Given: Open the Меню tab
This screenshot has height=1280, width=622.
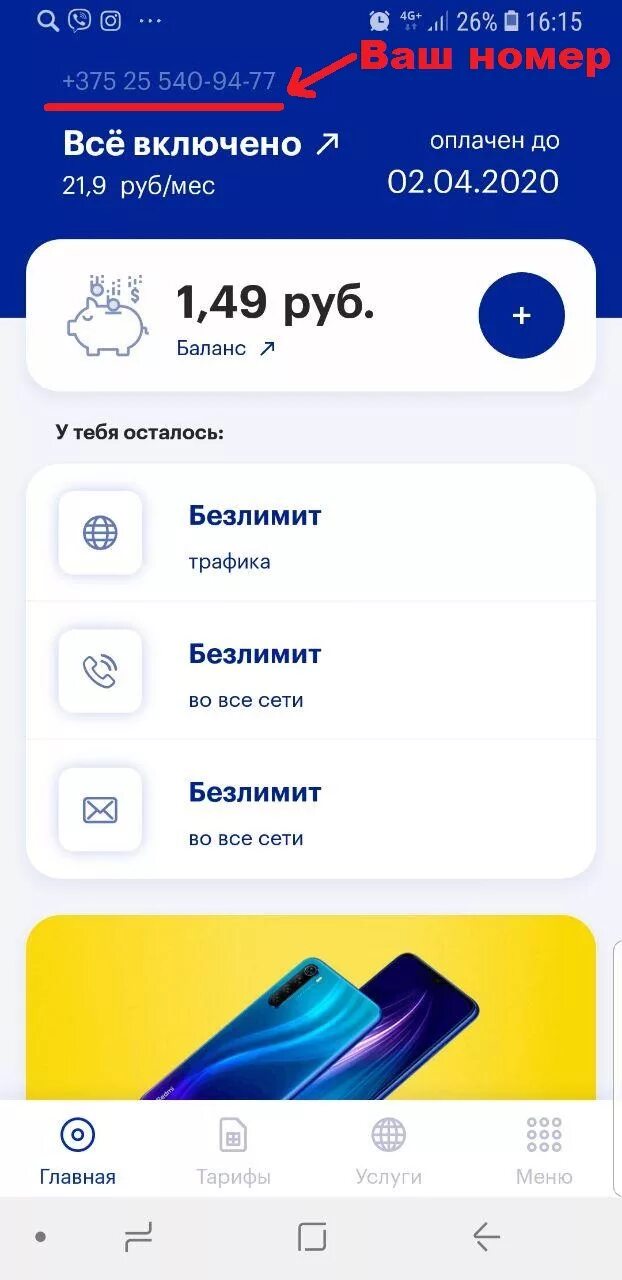Looking at the screenshot, I should (x=544, y=1150).
